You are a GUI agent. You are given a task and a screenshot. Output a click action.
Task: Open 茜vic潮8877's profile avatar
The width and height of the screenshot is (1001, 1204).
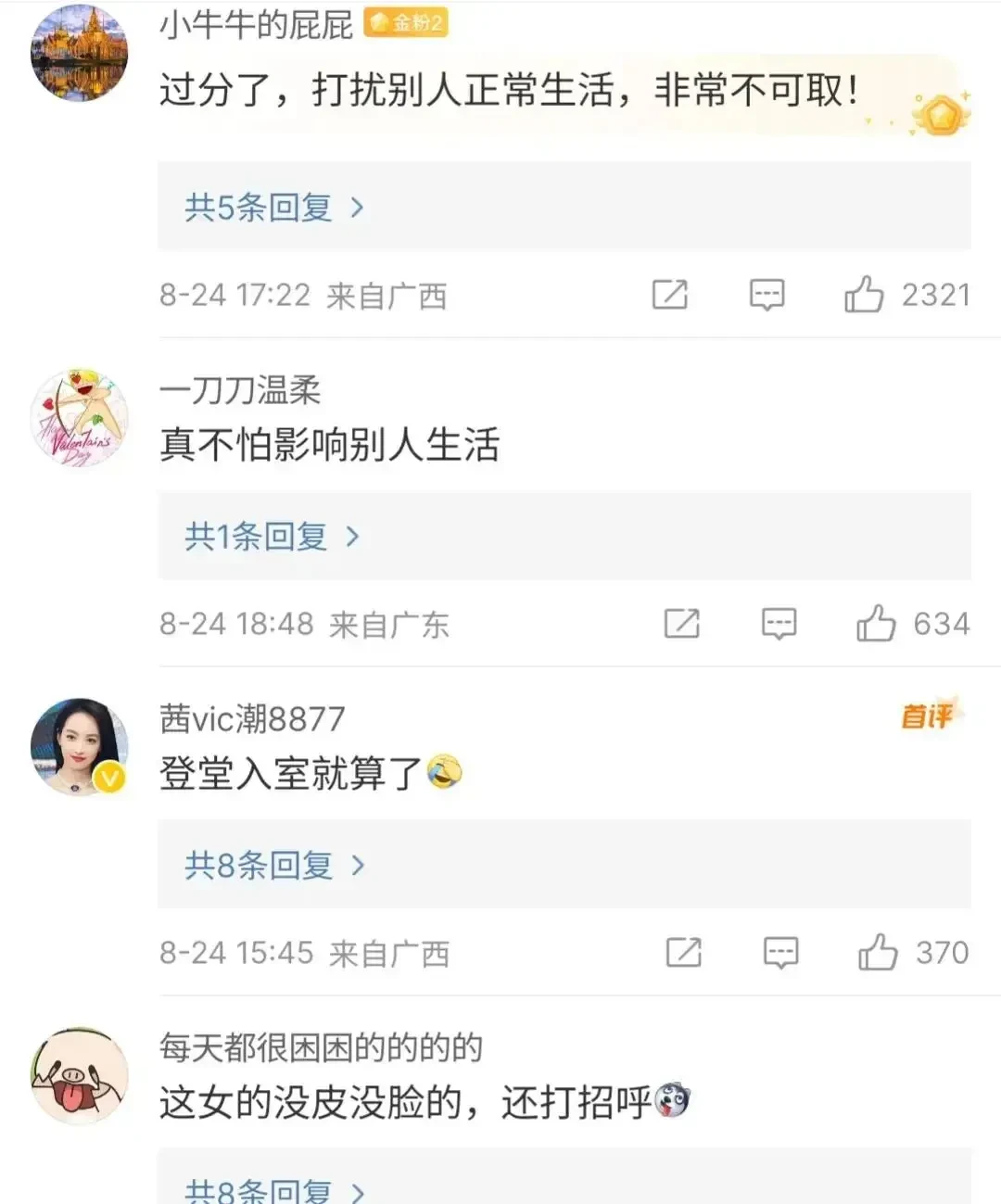[x=80, y=746]
